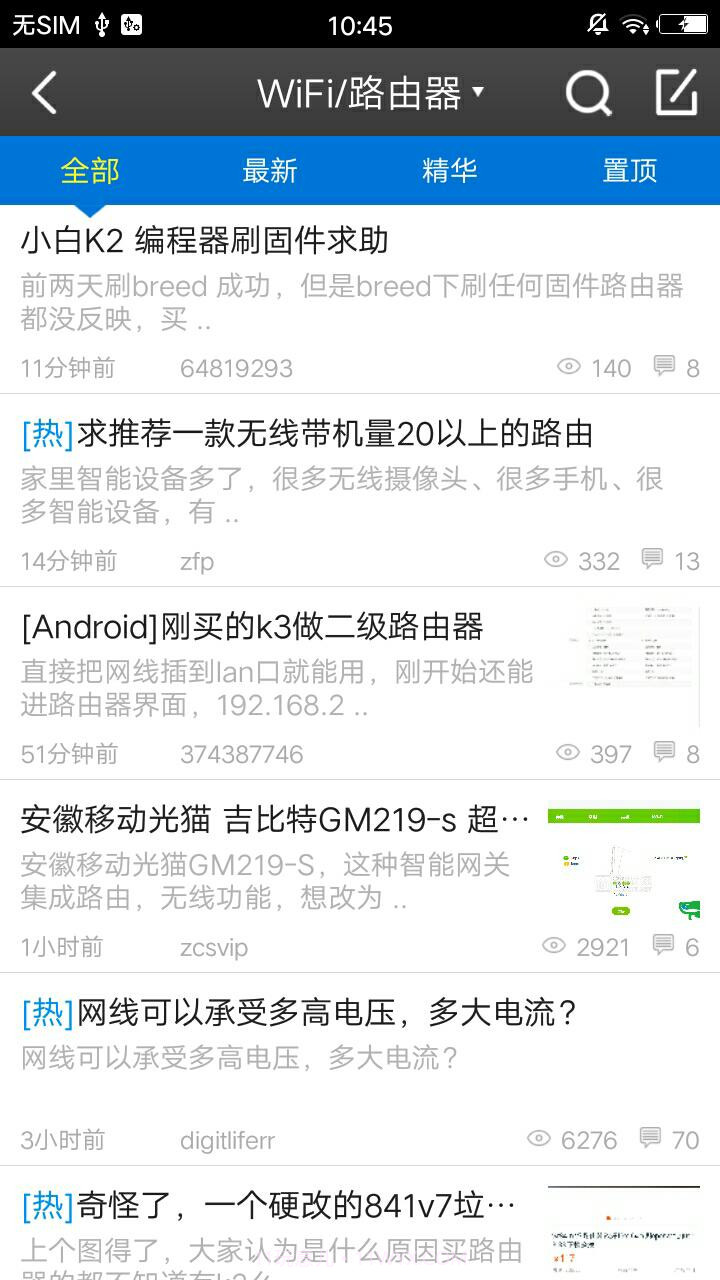Screen dimensions: 720x1280
Task: Open the 置顶 tab
Action: tap(629, 170)
